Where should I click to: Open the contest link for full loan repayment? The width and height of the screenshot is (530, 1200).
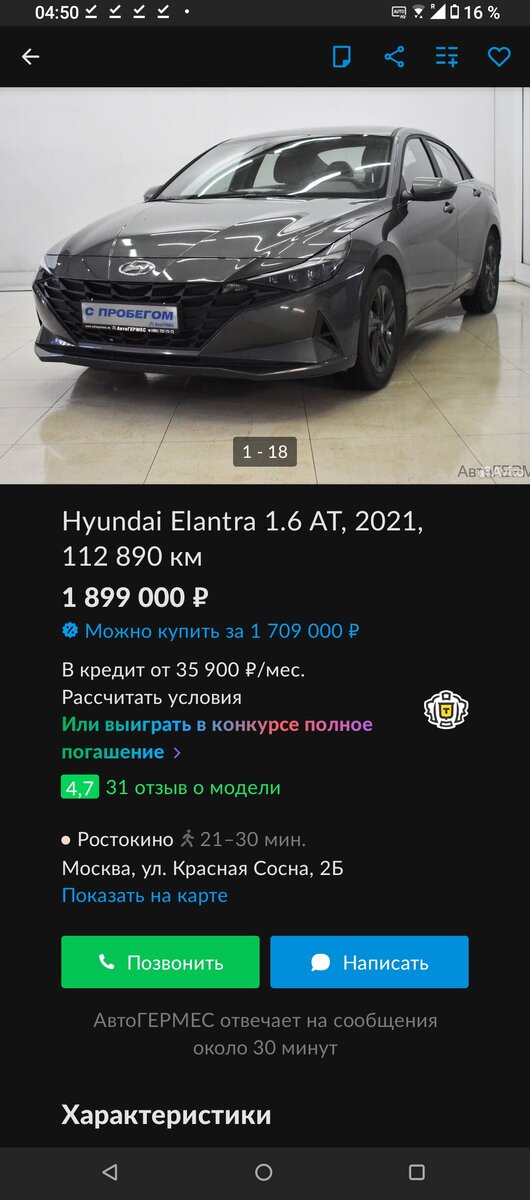(217, 738)
